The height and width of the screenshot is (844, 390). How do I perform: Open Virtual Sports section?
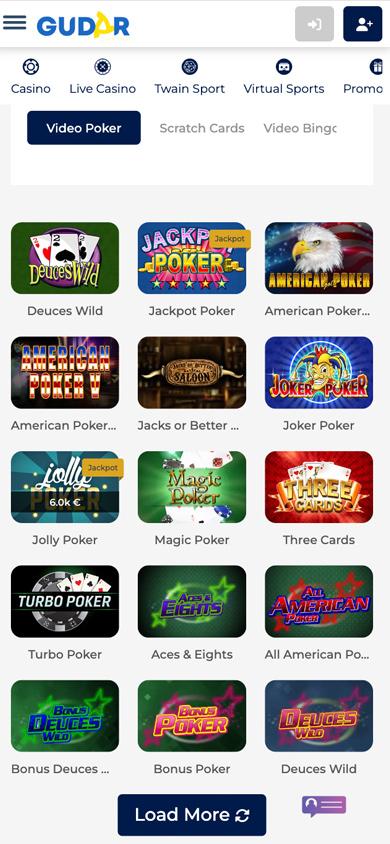pos(283,76)
